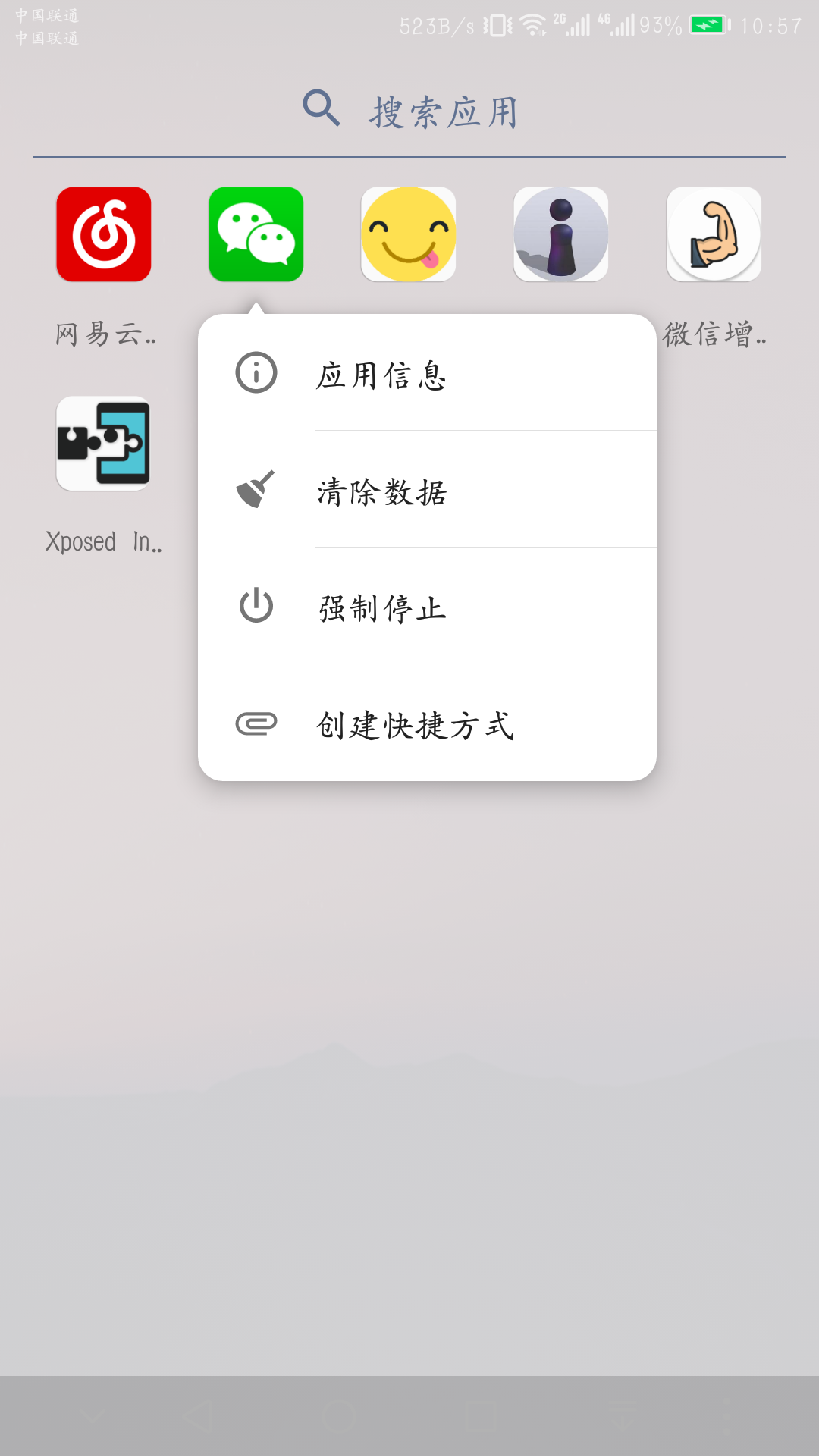Choose 清除数据 to clear app data

427,491
